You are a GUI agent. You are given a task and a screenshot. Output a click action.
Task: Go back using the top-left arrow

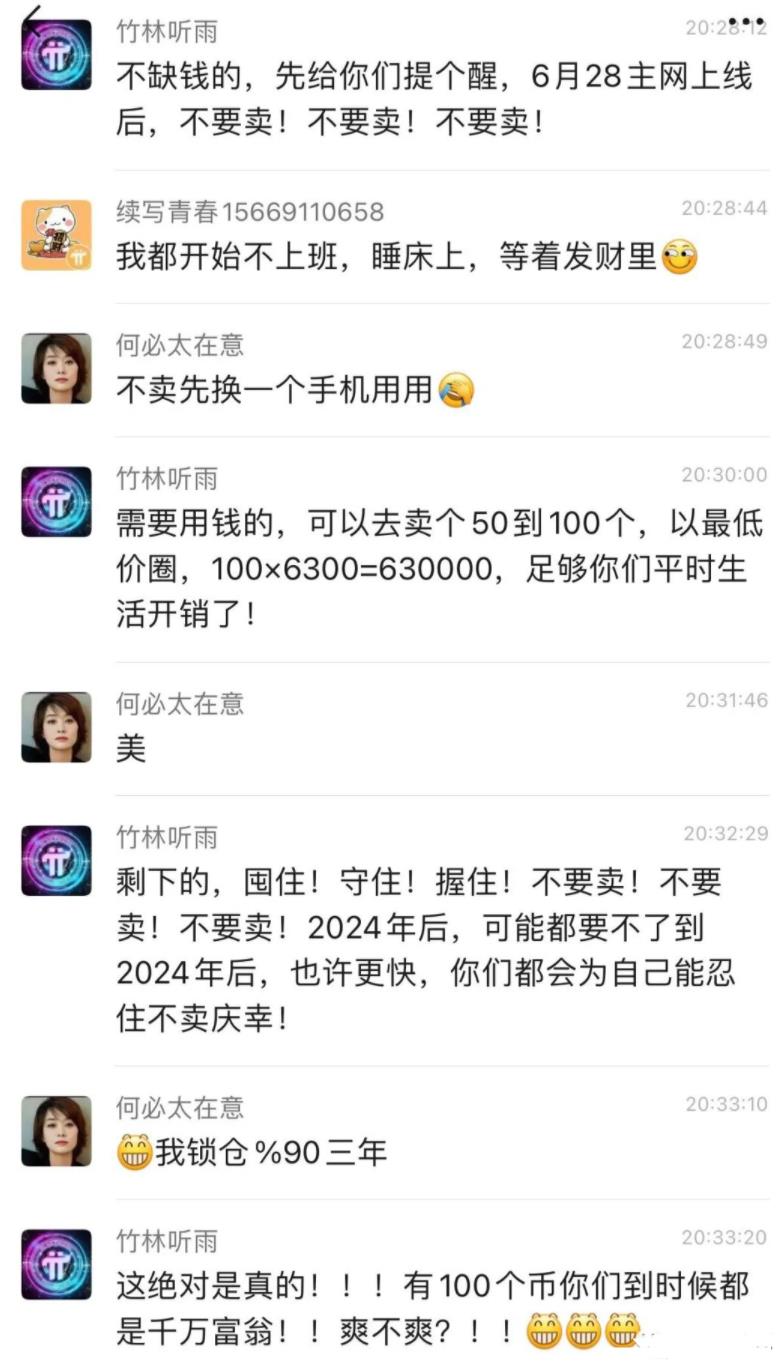point(32,20)
